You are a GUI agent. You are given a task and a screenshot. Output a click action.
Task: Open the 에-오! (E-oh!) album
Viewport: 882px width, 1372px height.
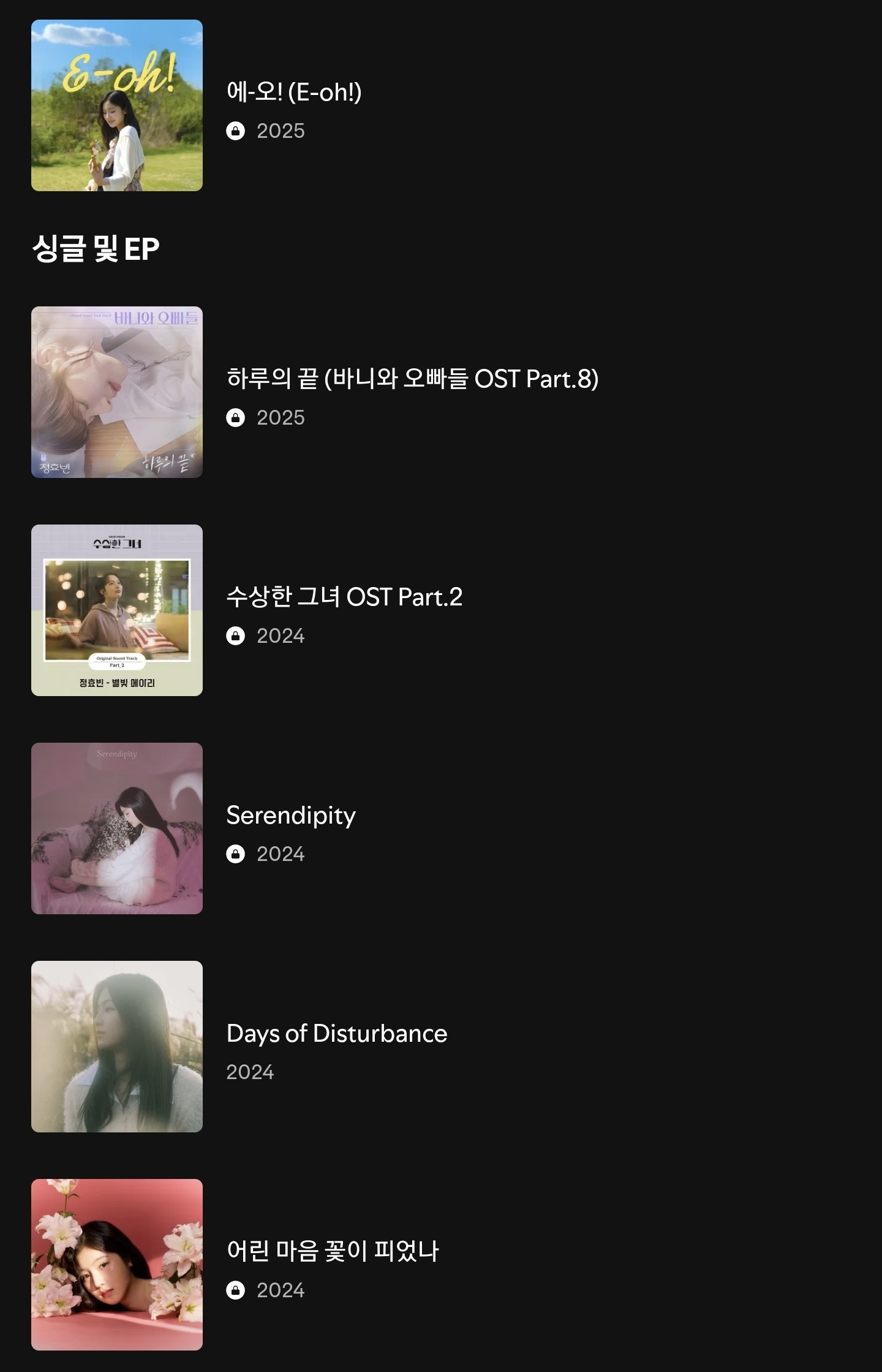point(294,93)
